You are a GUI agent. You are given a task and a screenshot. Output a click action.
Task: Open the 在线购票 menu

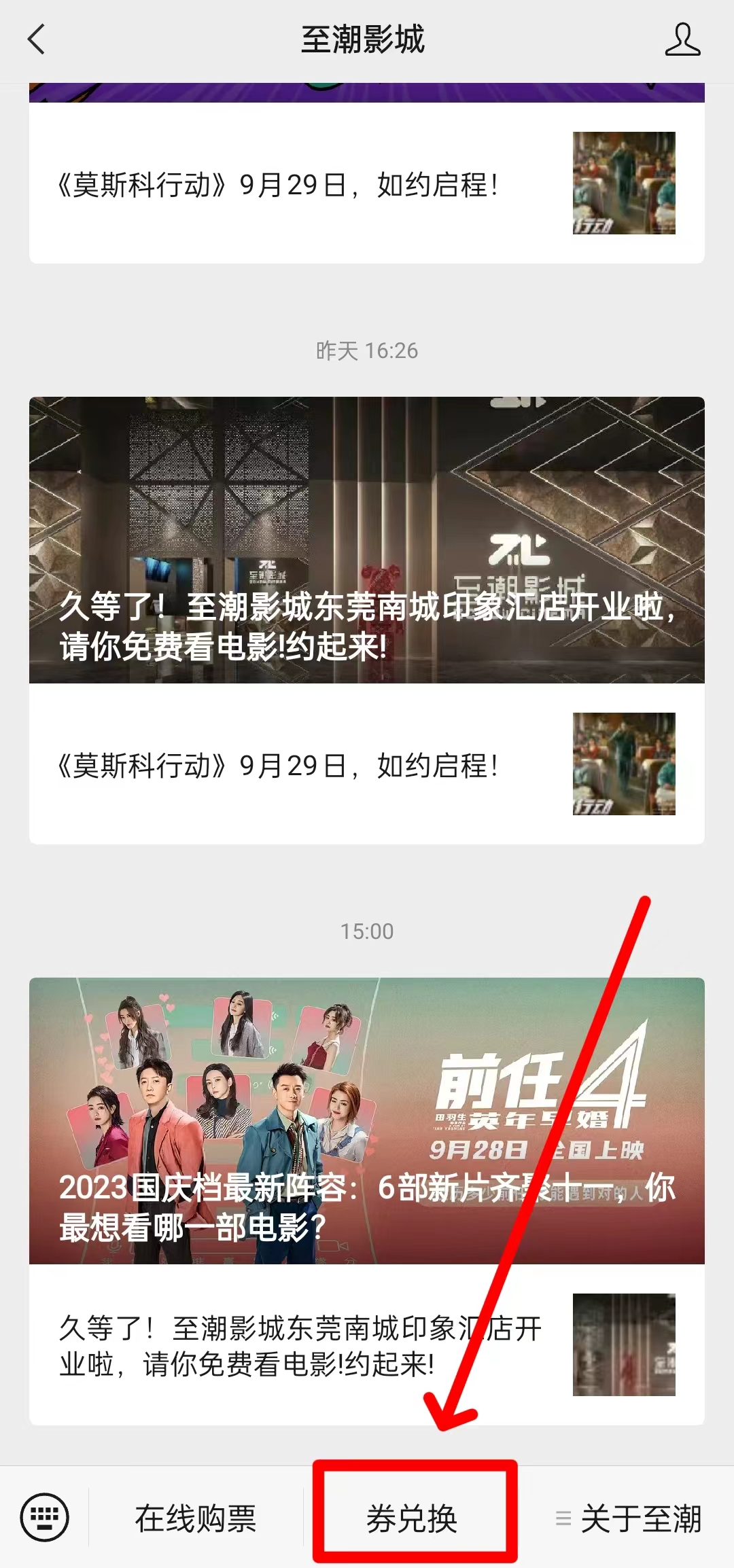pos(196,1518)
